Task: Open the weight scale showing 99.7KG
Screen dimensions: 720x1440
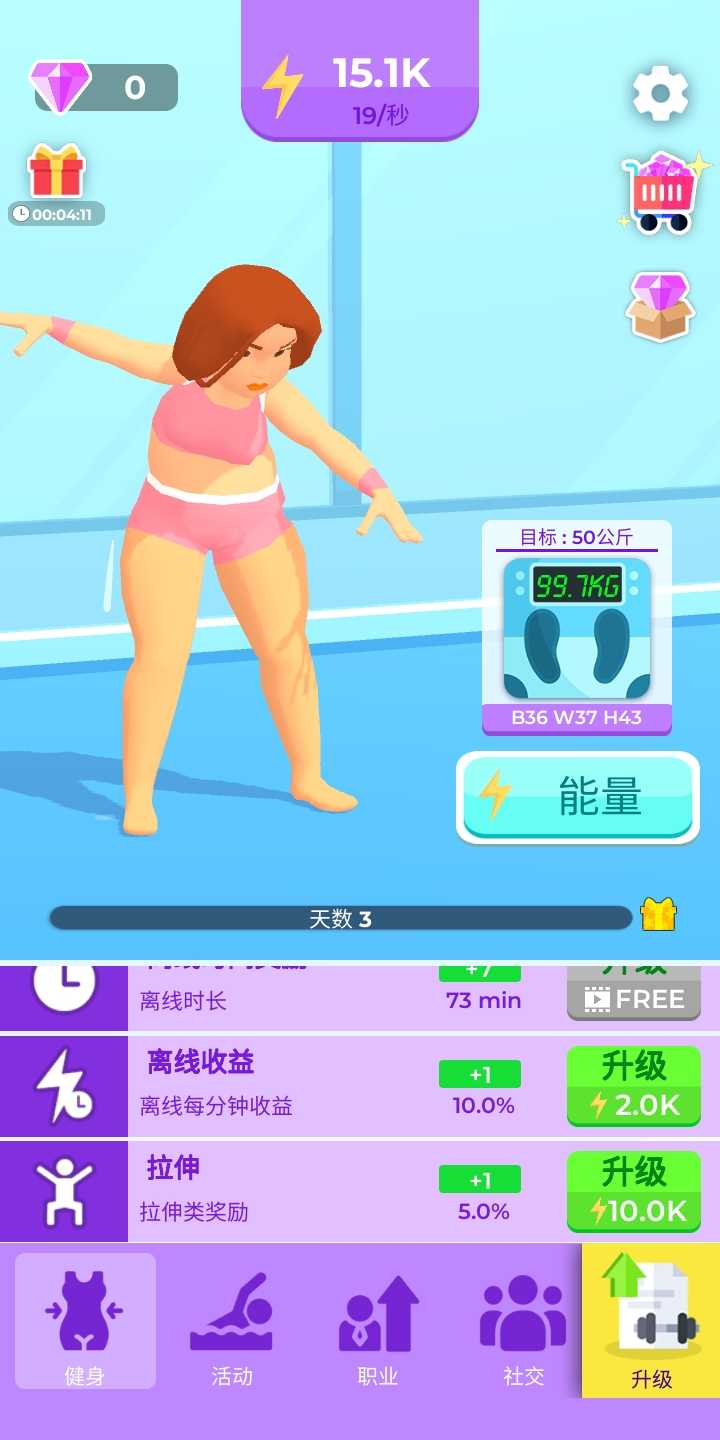Action: (578, 625)
